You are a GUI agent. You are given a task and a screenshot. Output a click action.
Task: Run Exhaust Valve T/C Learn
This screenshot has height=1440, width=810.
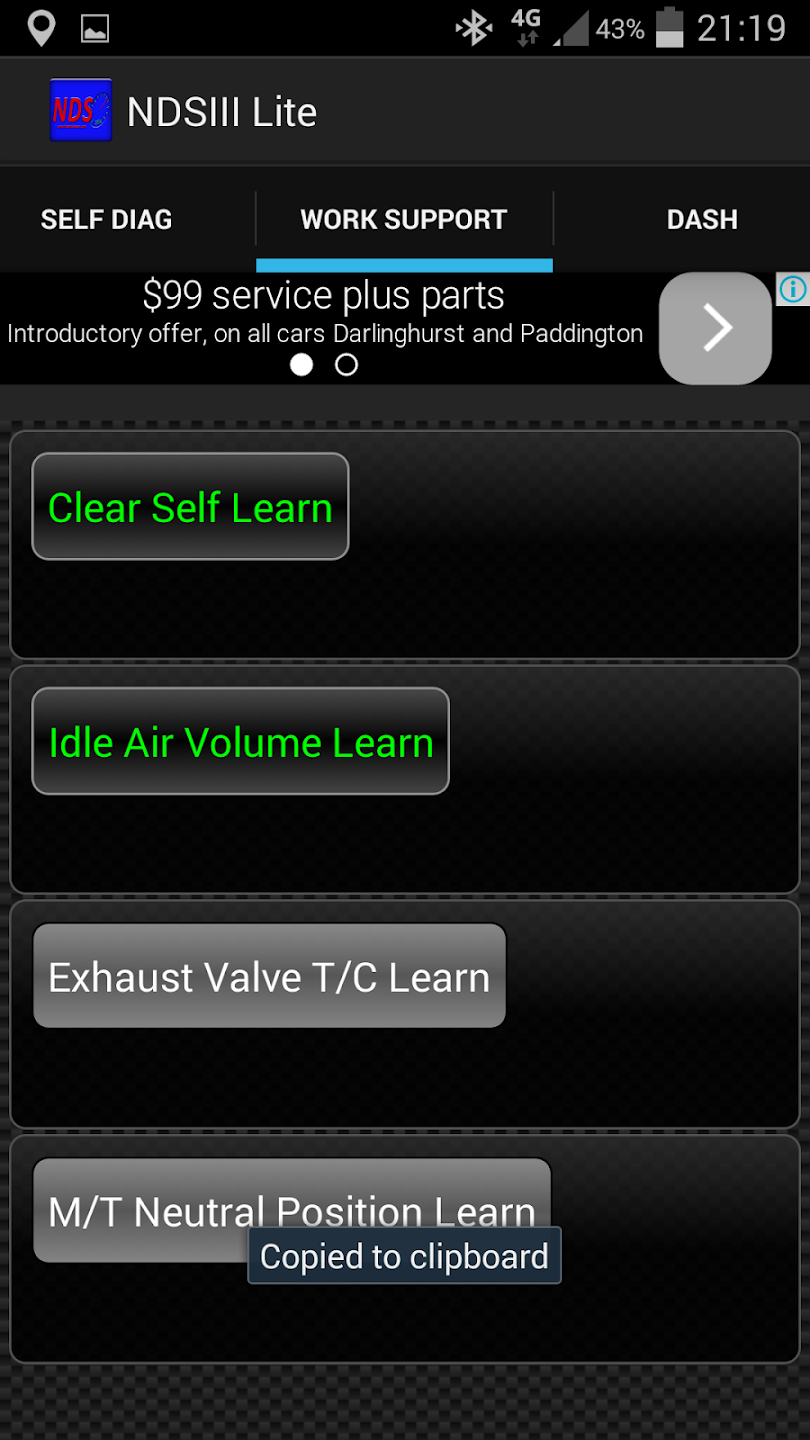pyautogui.click(x=269, y=976)
